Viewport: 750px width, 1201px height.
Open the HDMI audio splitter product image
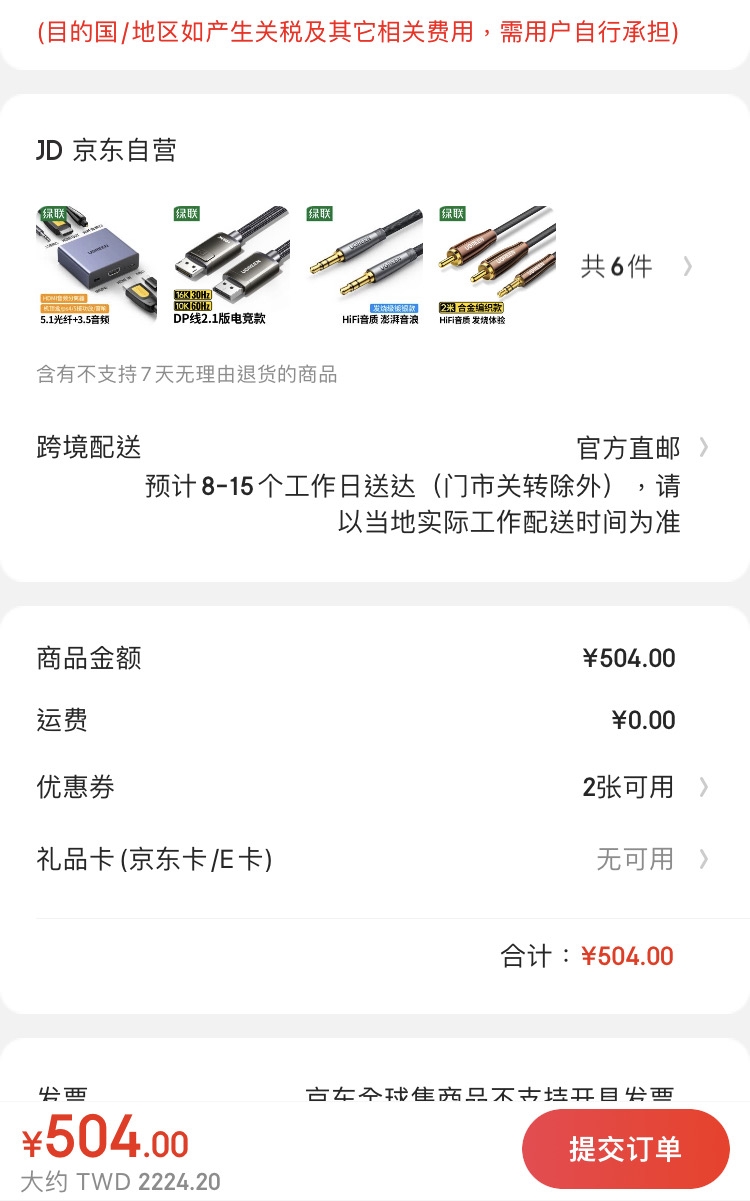(97, 266)
